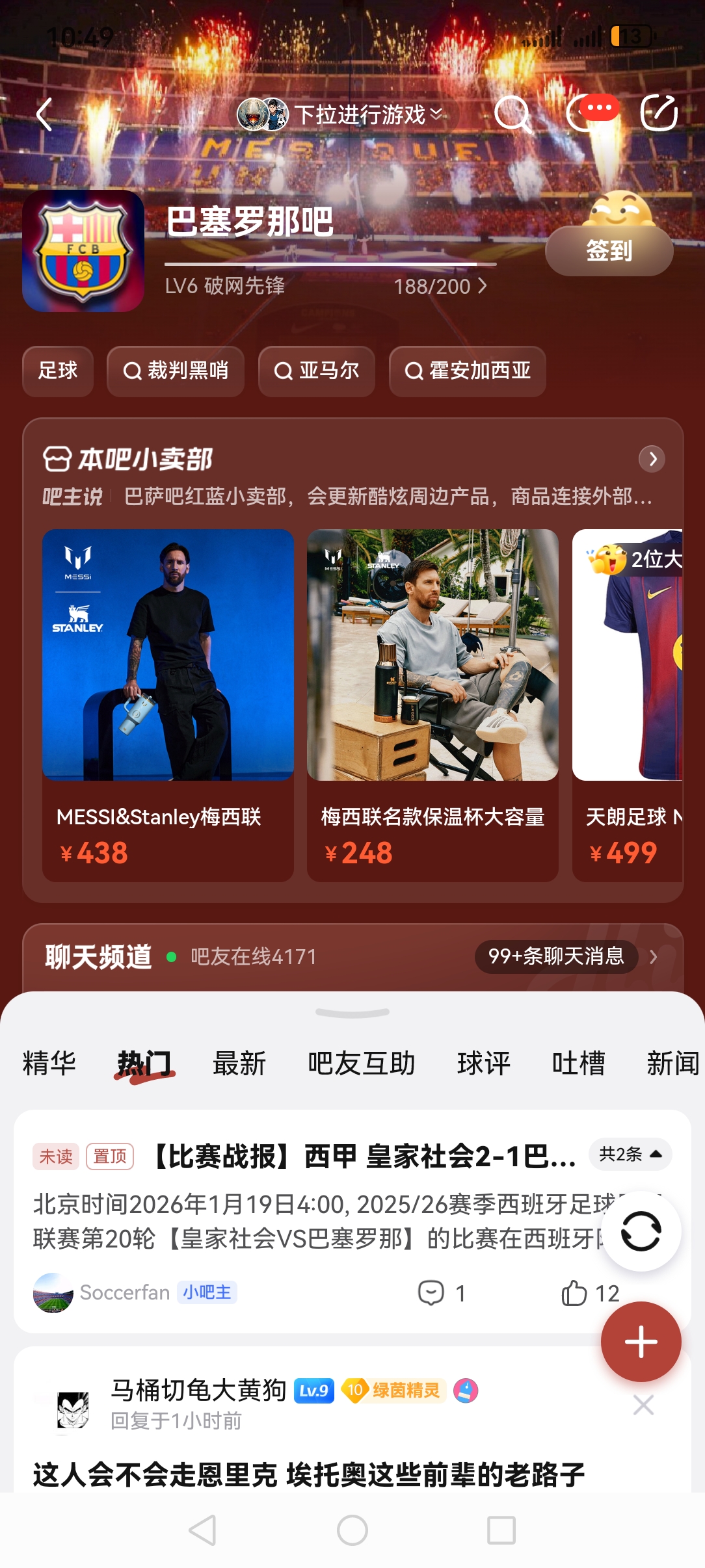
Task: Search the 亚马尔 topic chip
Action: (x=317, y=371)
